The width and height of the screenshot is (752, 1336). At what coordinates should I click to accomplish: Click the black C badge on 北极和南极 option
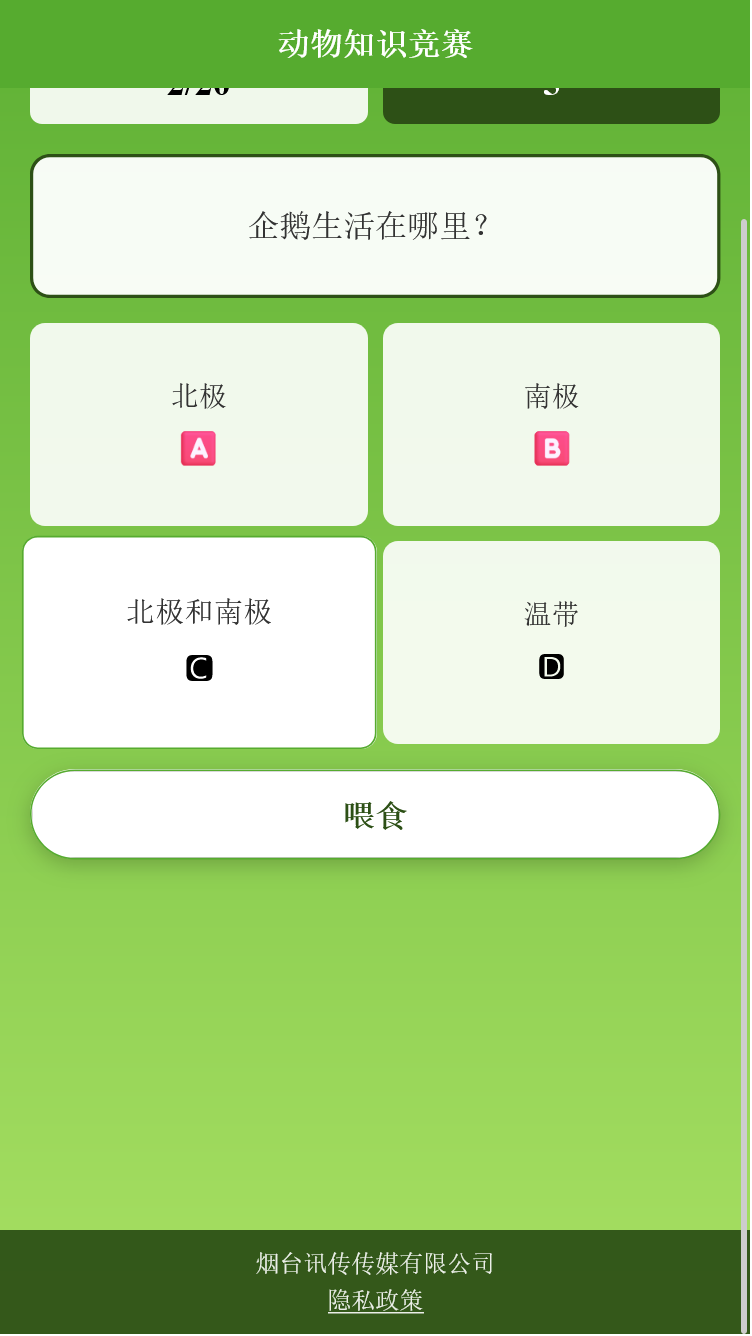pos(198,667)
